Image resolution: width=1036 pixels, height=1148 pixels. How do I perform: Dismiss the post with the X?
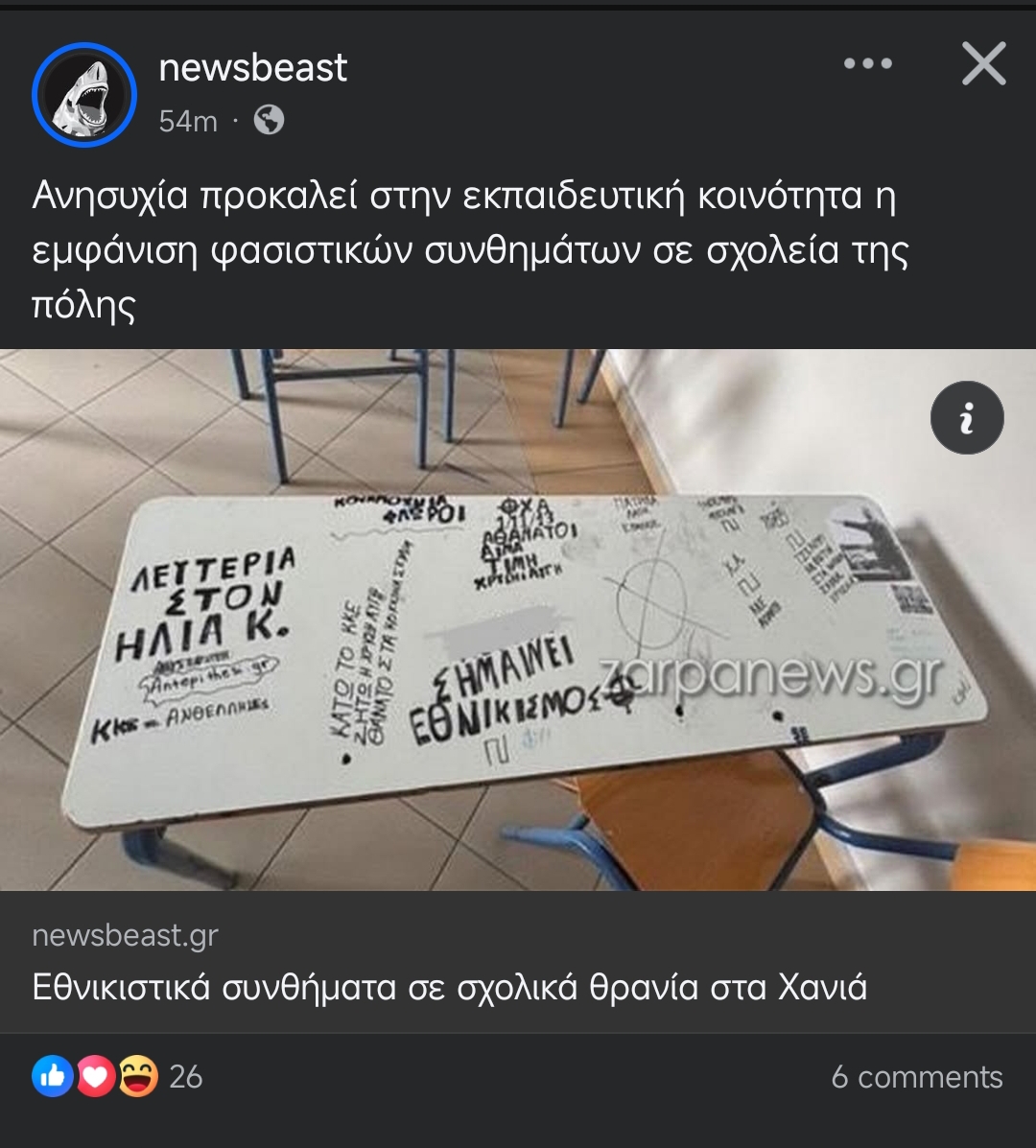coord(984,63)
